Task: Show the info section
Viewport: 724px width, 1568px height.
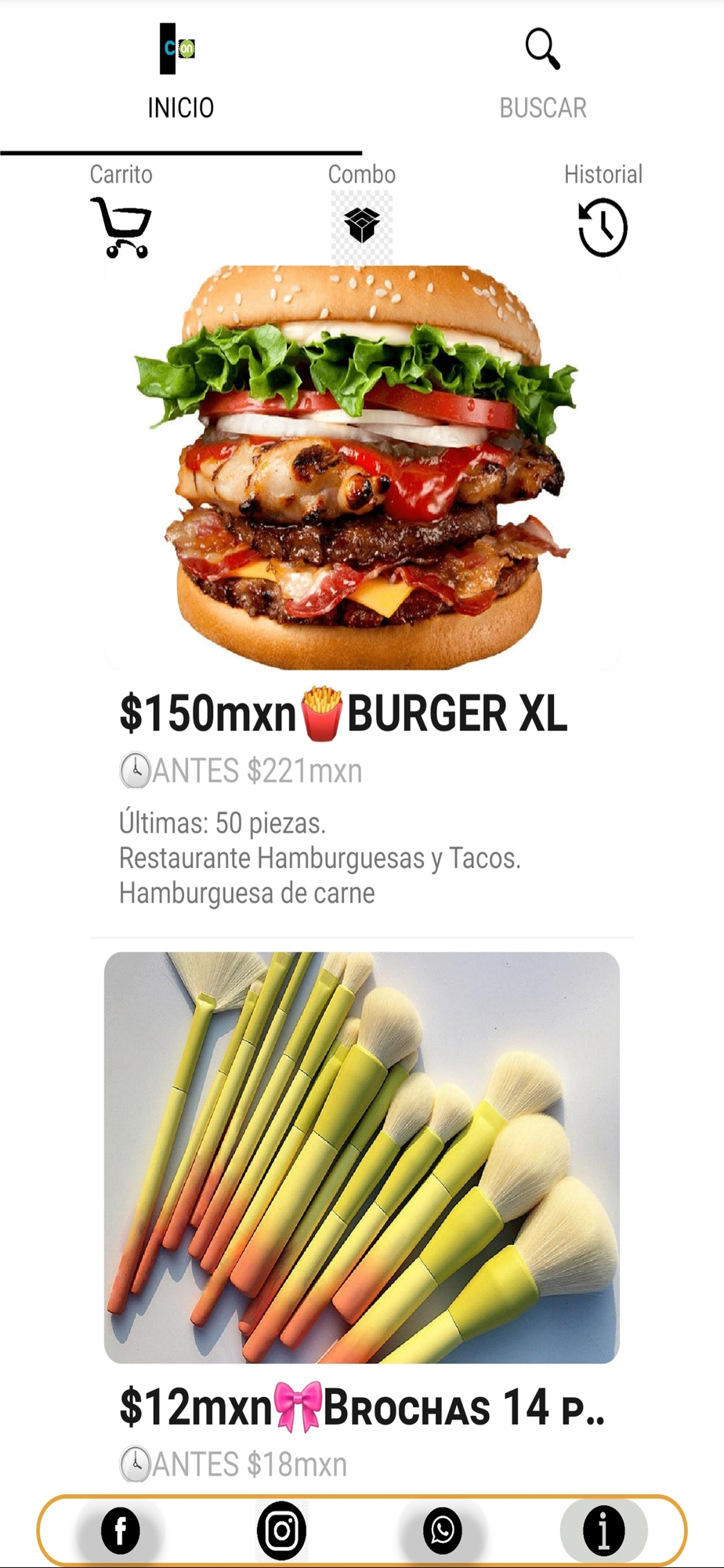Action: 603,1530
